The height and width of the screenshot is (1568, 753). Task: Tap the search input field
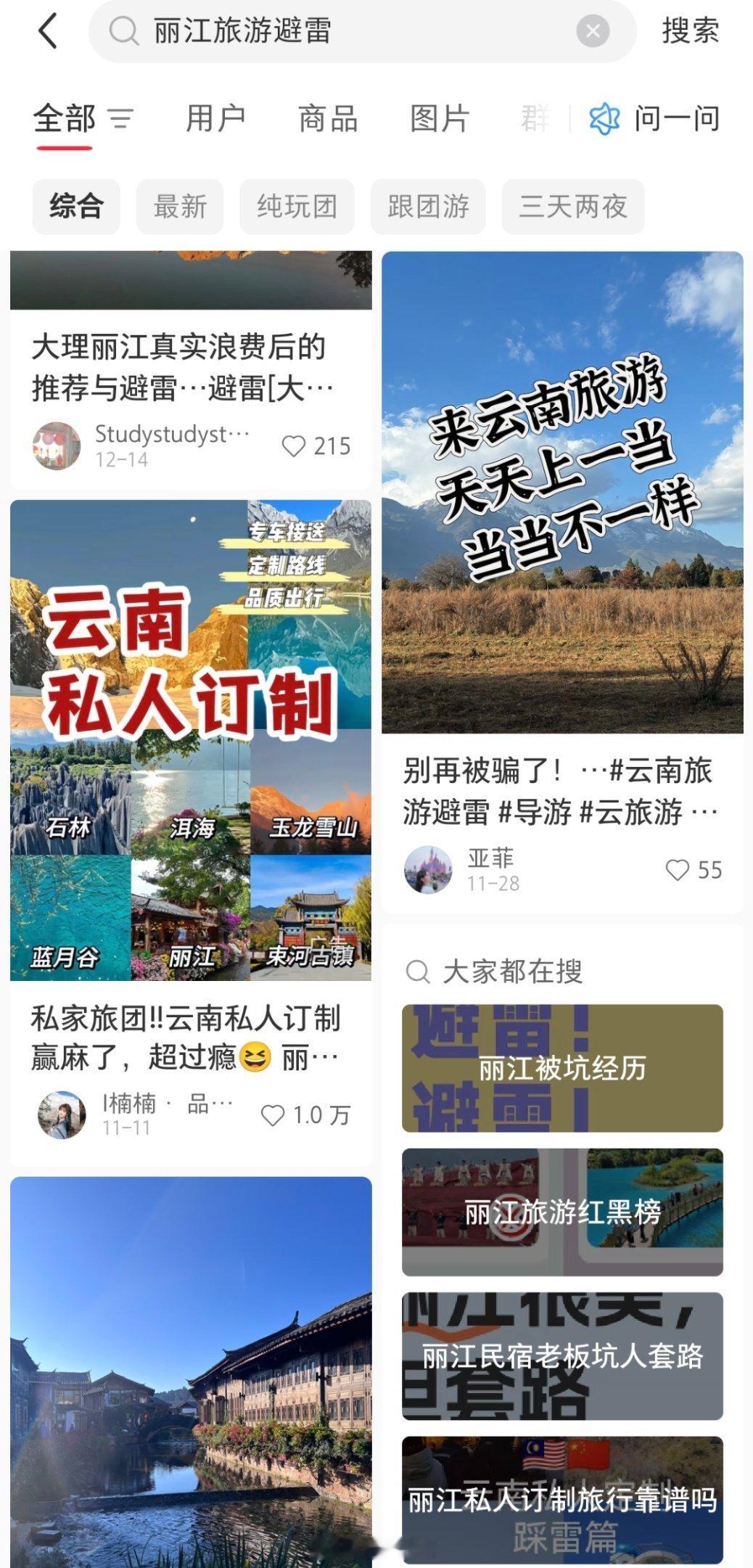coord(326,33)
